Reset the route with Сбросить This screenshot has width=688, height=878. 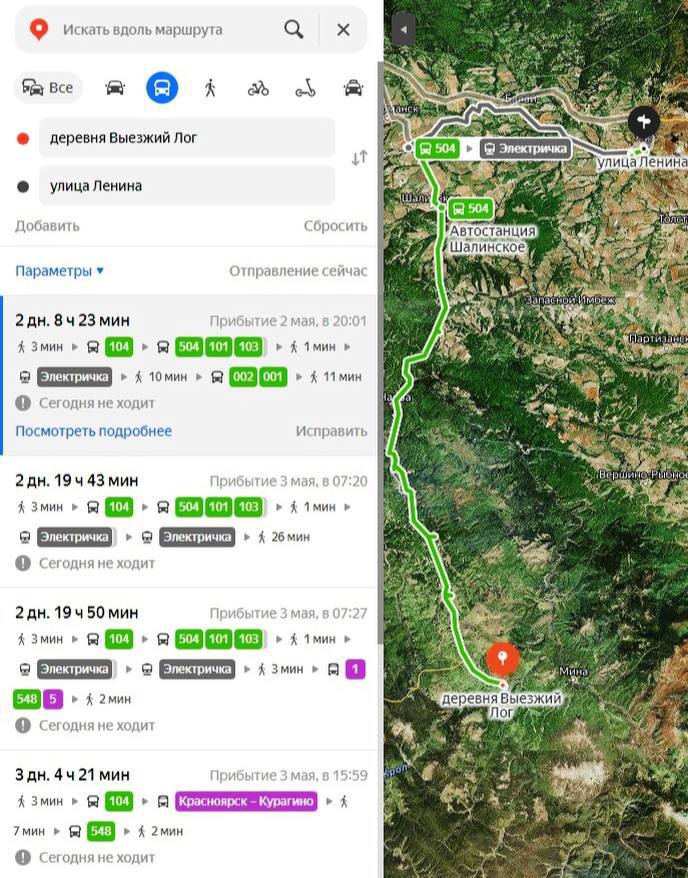point(335,226)
